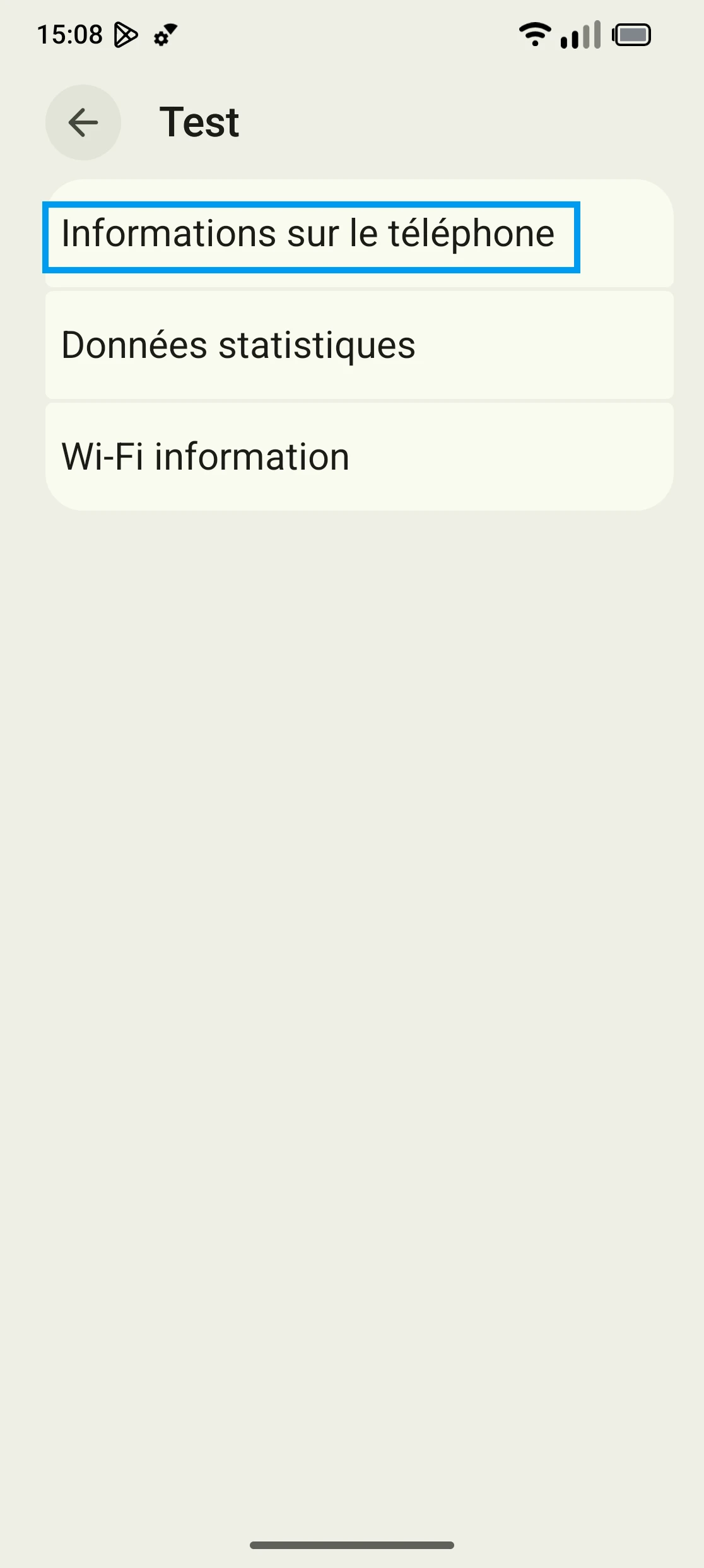The width and height of the screenshot is (704, 1568).
Task: Go back using the arrow icon
Action: tap(83, 122)
